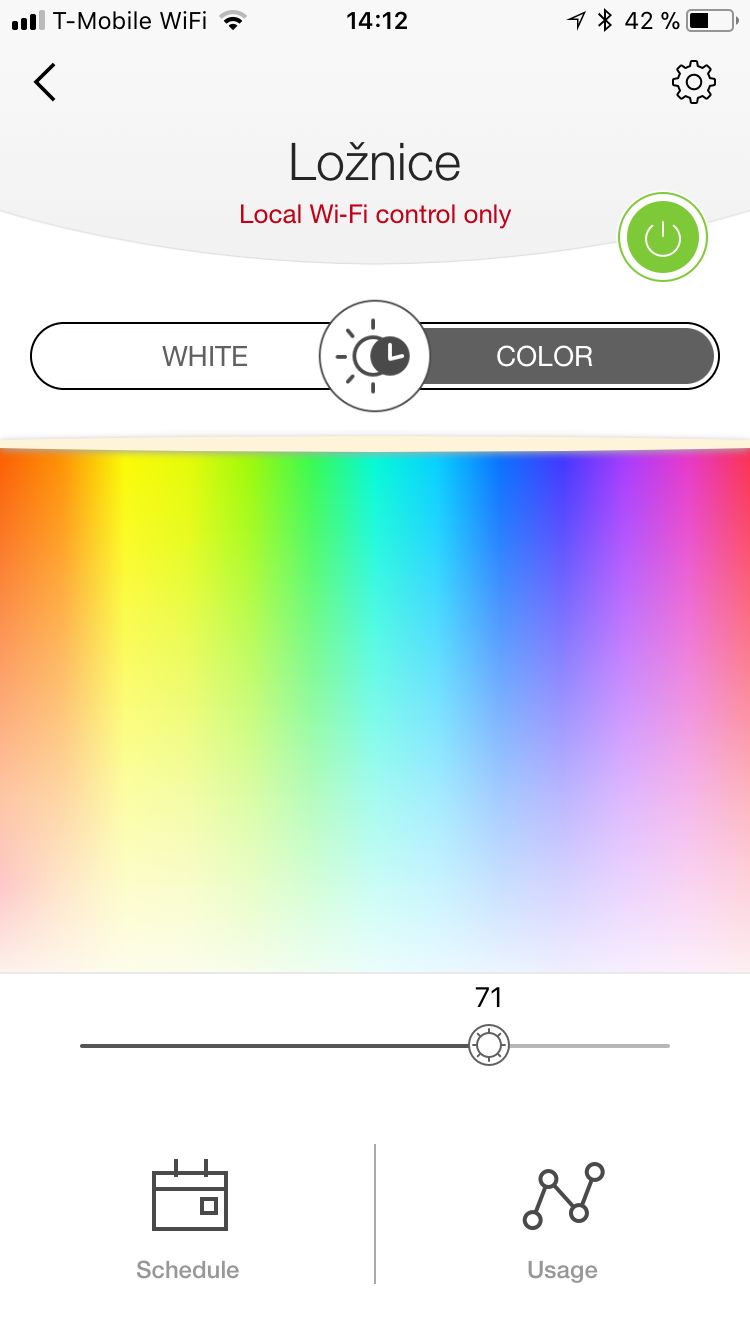Pick a color in the color palette

375,700
